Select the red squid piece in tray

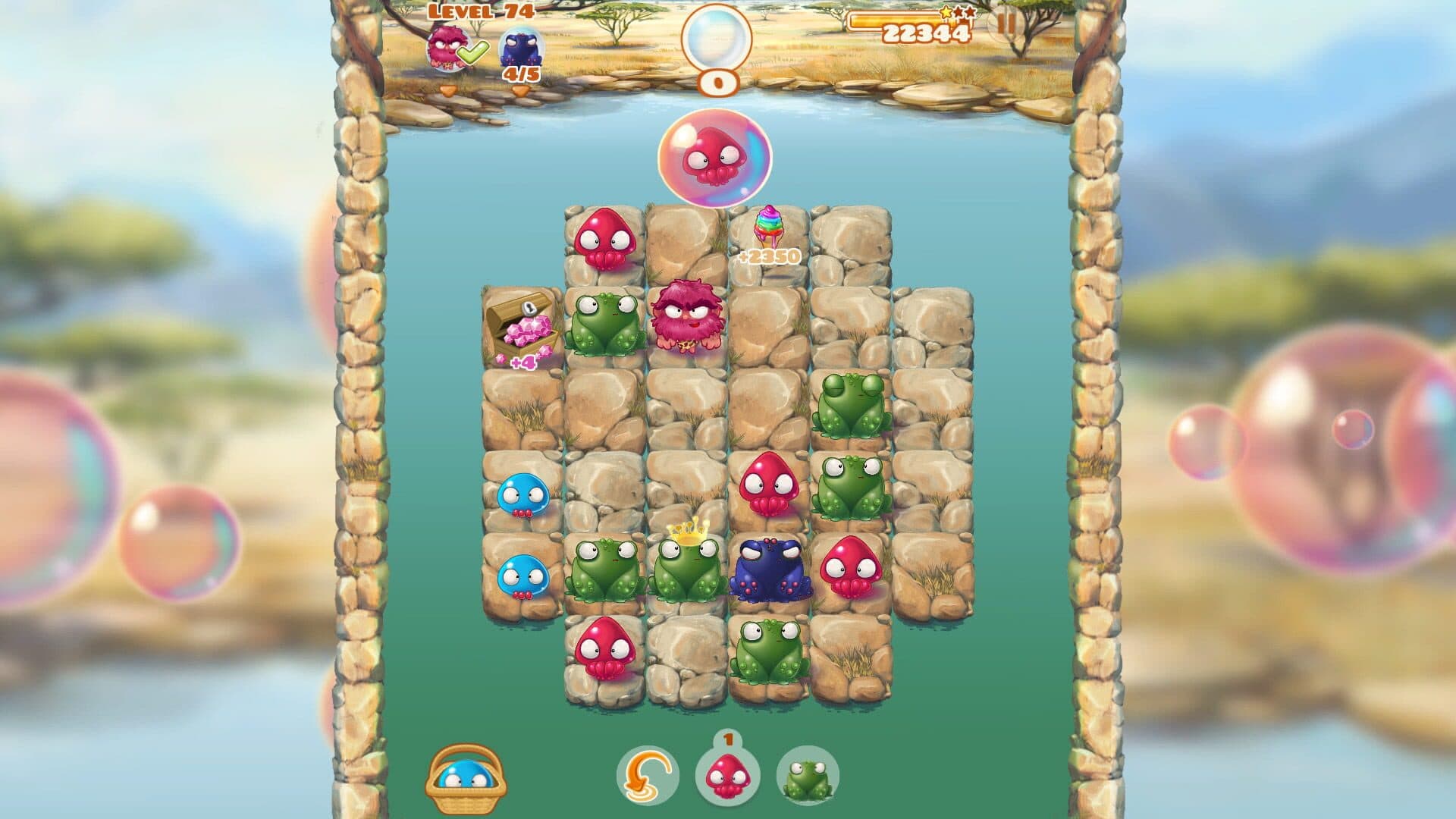coord(727,776)
